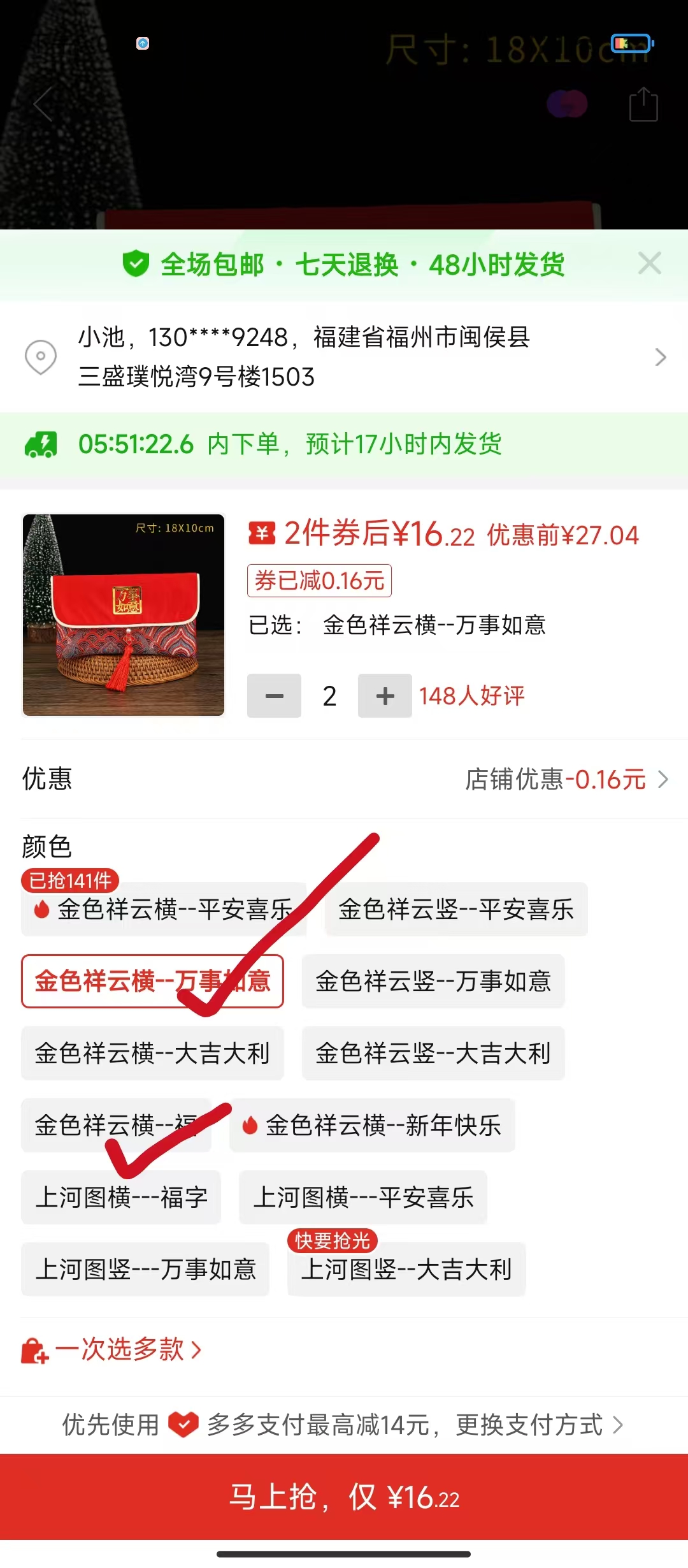The image size is (688, 1568).
Task: Share this product via the share icon
Action: [x=643, y=104]
